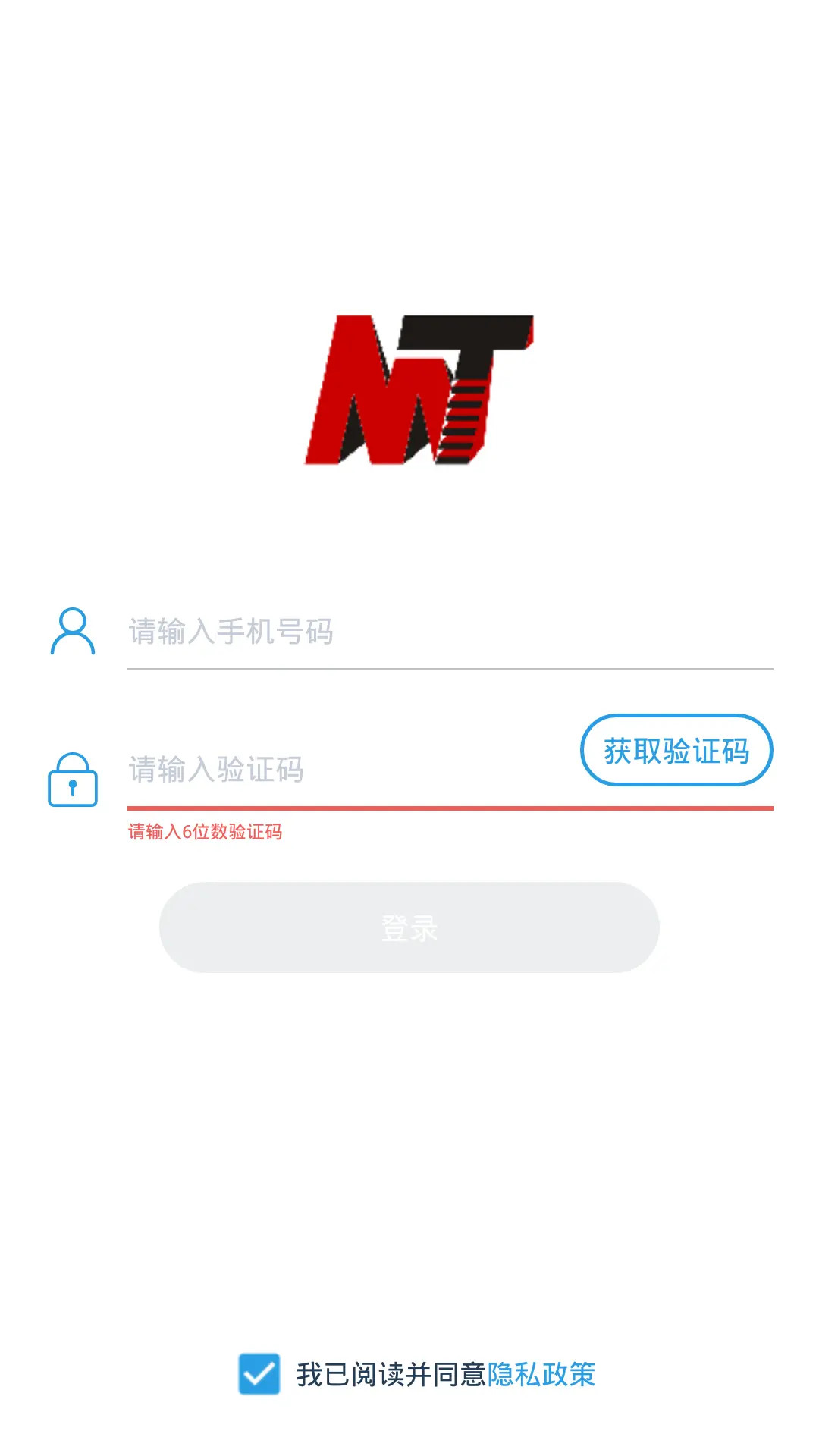Viewport: 819px width, 1456px height.
Task: Tap the keyhole inside the lock icon
Action: [x=73, y=789]
